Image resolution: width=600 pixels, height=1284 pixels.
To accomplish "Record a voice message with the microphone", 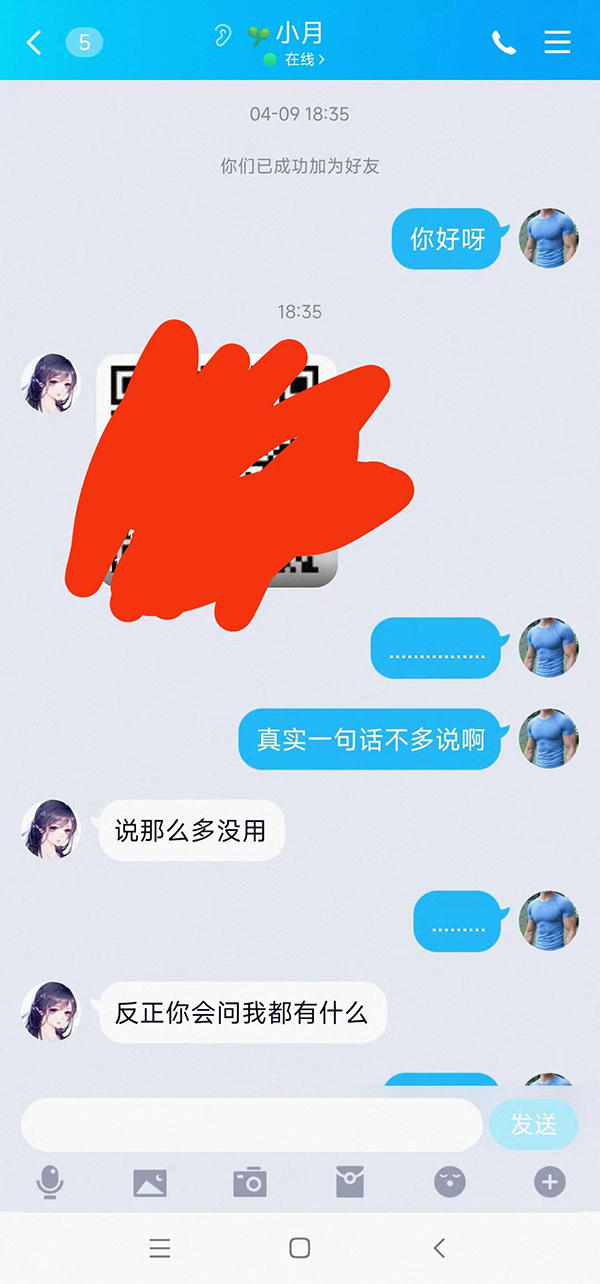I will tap(50, 1183).
